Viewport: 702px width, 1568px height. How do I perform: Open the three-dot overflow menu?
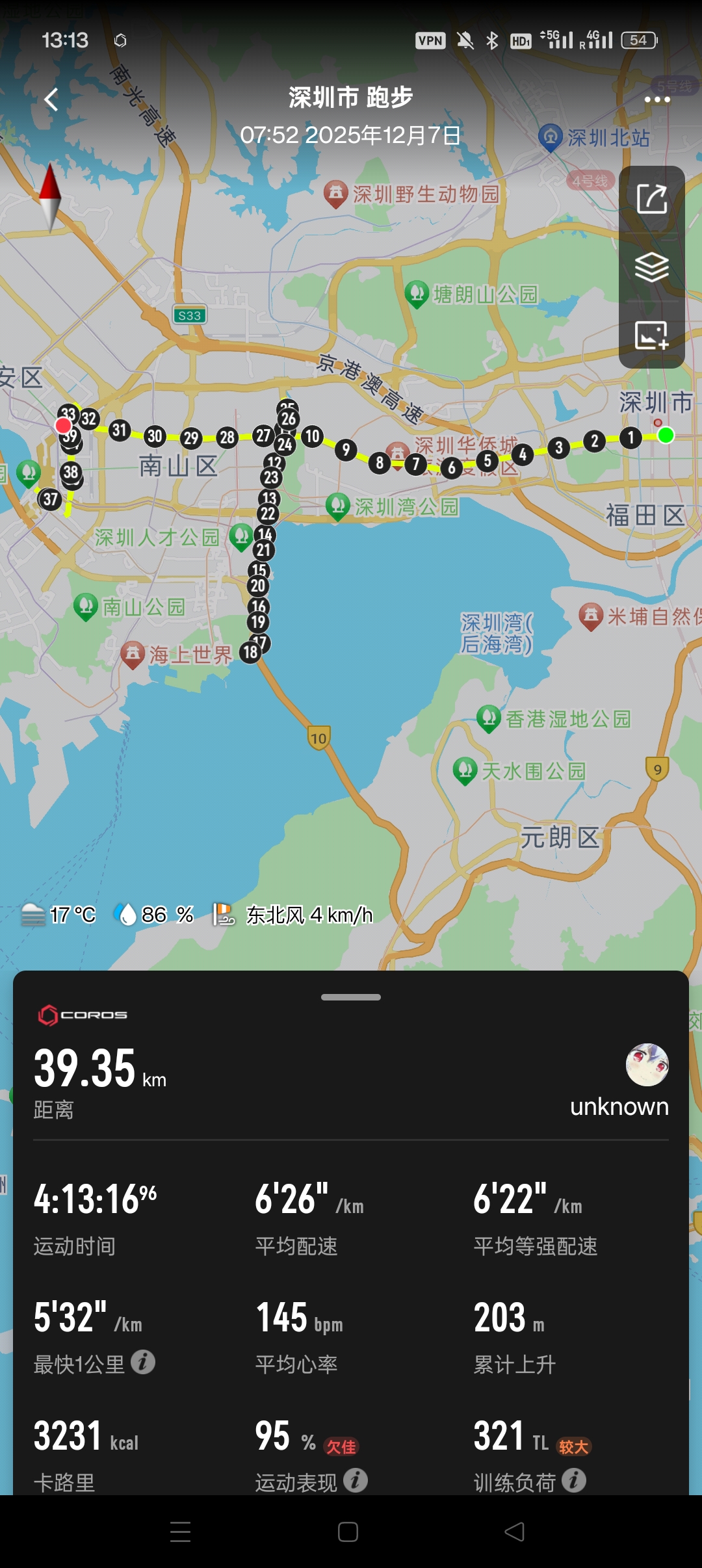click(656, 99)
